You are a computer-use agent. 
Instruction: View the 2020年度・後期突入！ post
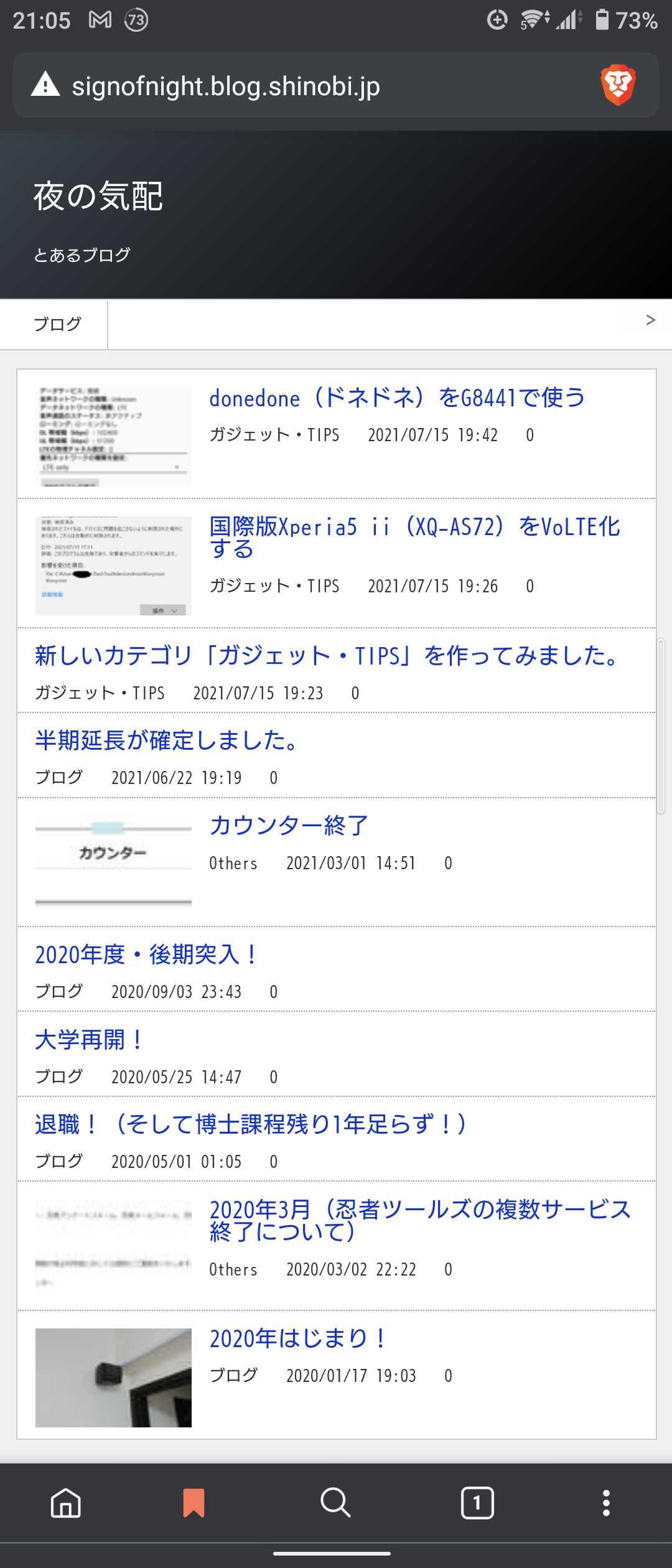tap(147, 954)
